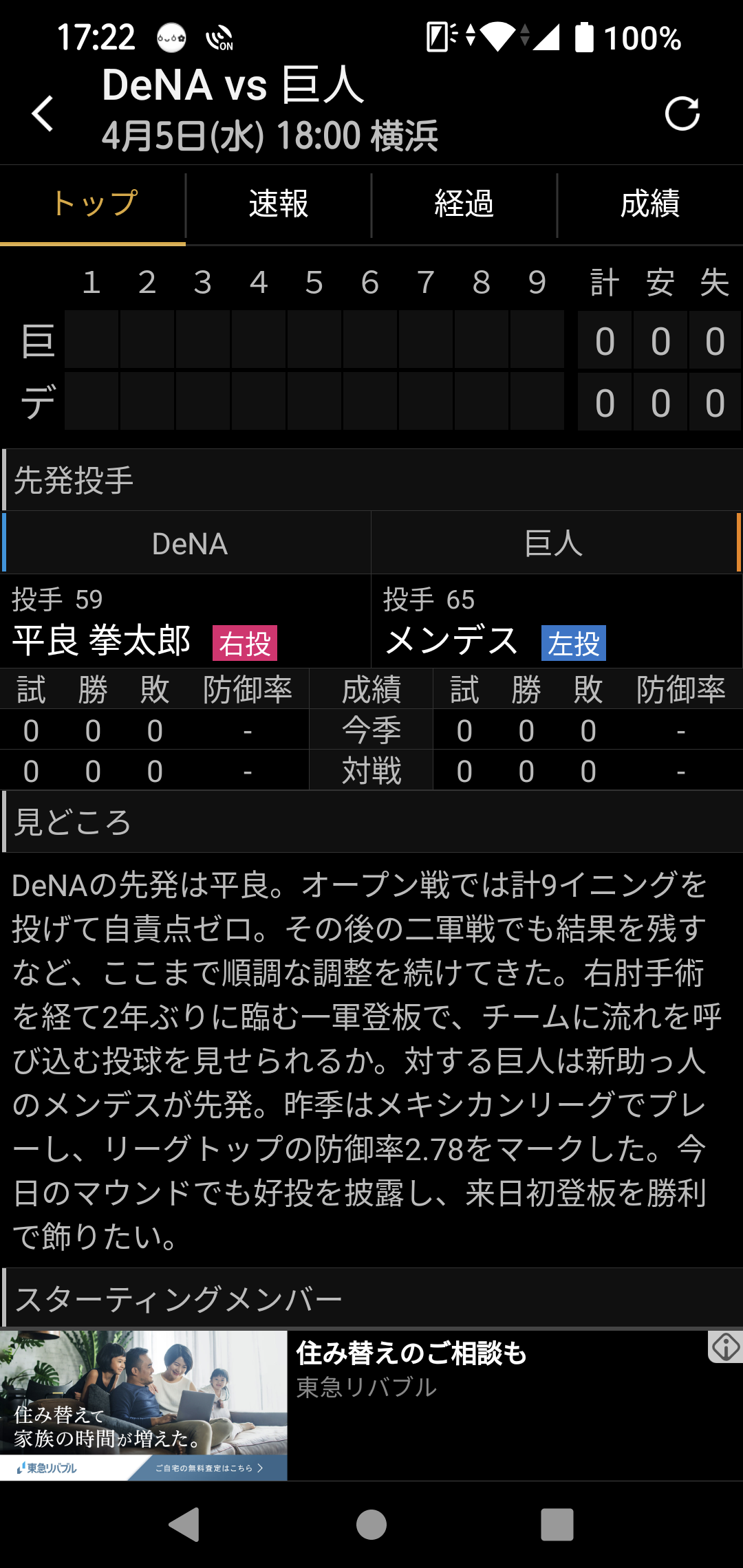Tap the system home button
The width and height of the screenshot is (743, 1568).
tap(371, 1525)
